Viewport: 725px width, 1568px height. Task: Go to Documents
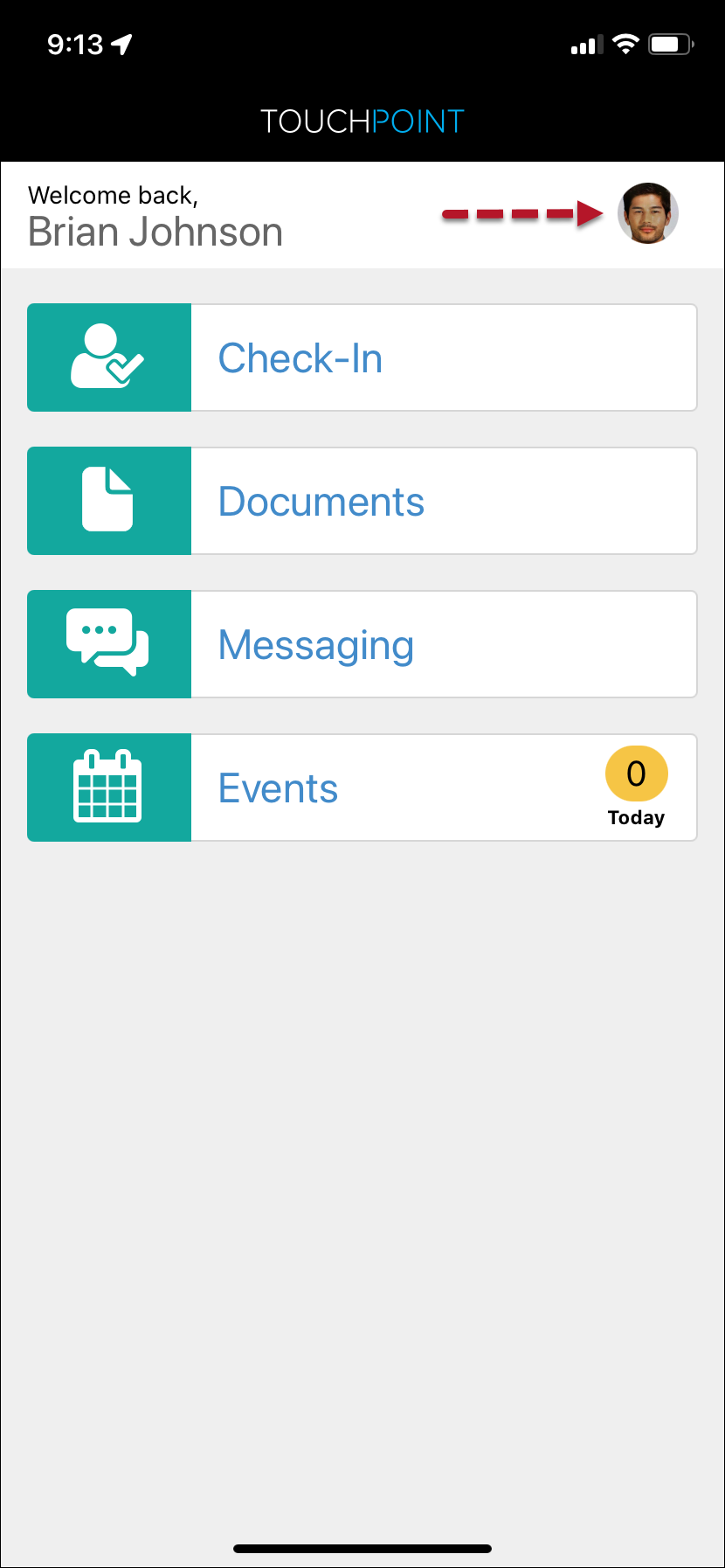point(362,501)
